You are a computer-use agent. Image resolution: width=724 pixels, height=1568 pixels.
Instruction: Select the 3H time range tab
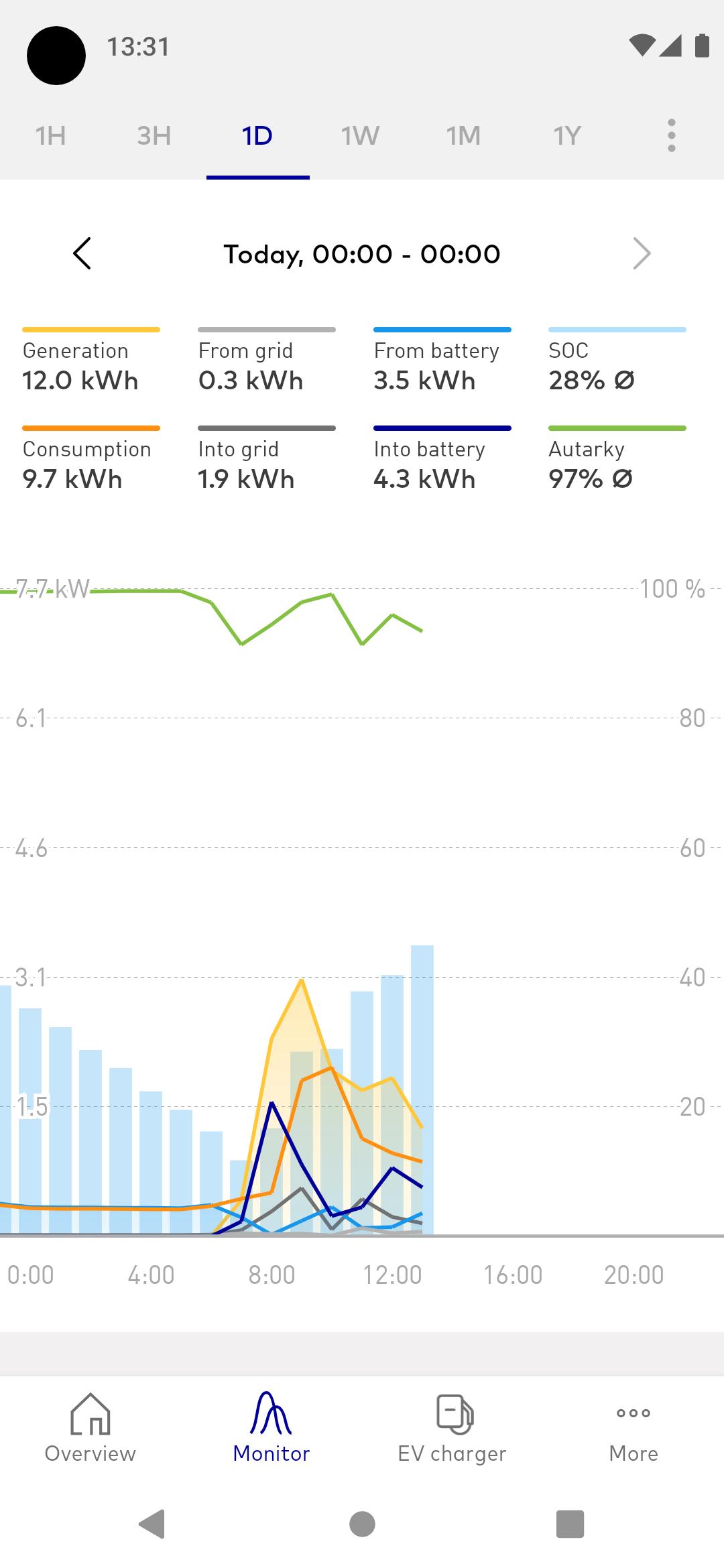154,136
